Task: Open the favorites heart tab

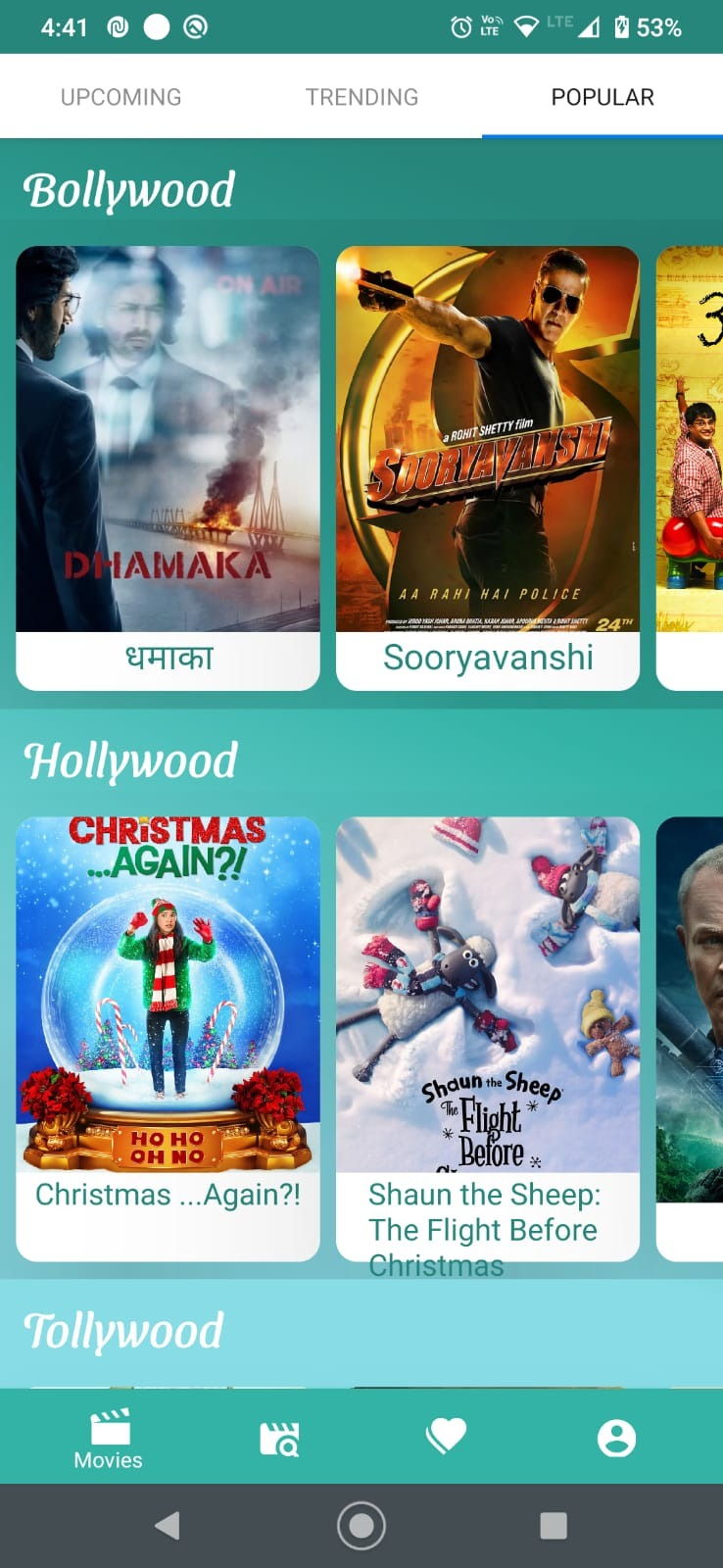Action: 447,1438
